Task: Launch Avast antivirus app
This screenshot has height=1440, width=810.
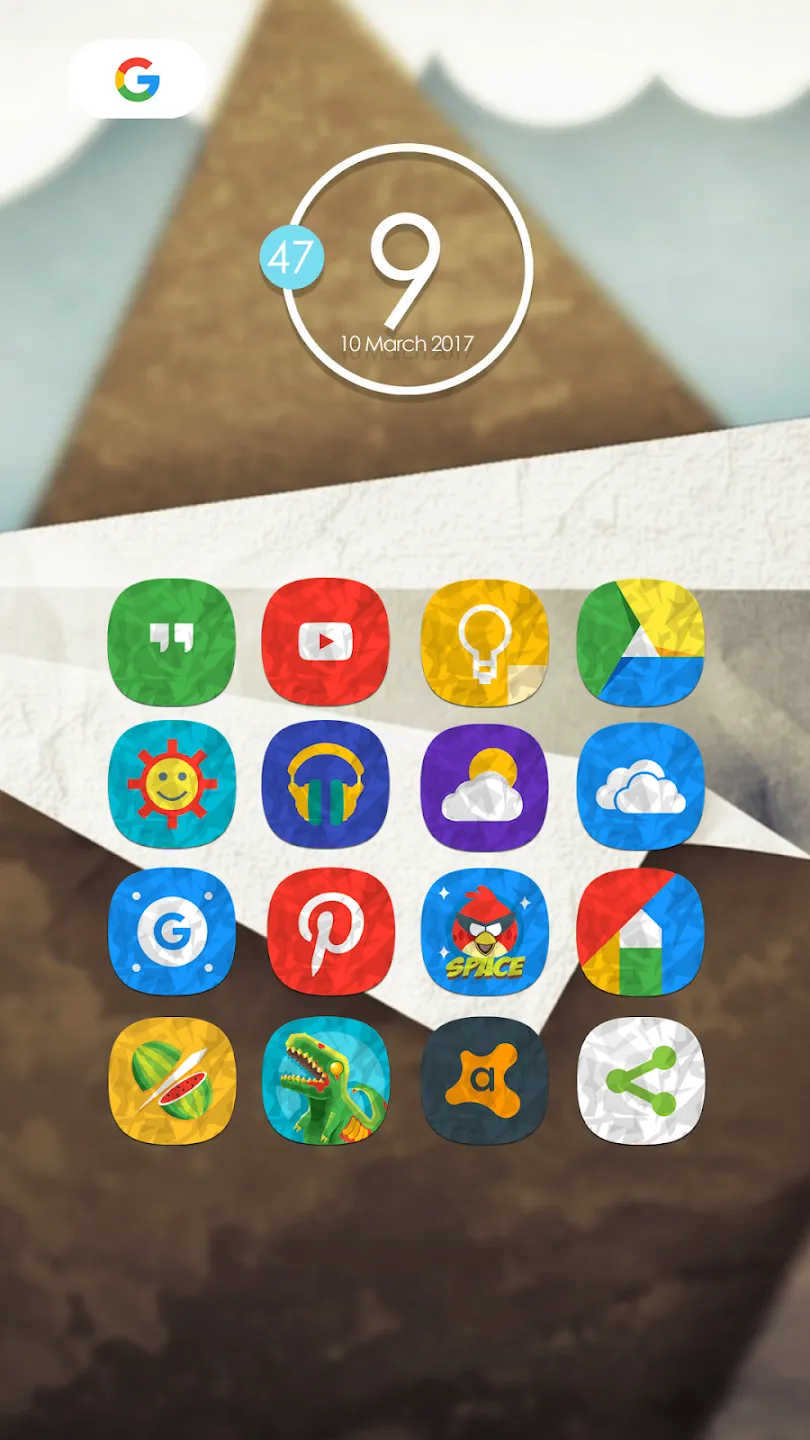Action: (x=485, y=1081)
